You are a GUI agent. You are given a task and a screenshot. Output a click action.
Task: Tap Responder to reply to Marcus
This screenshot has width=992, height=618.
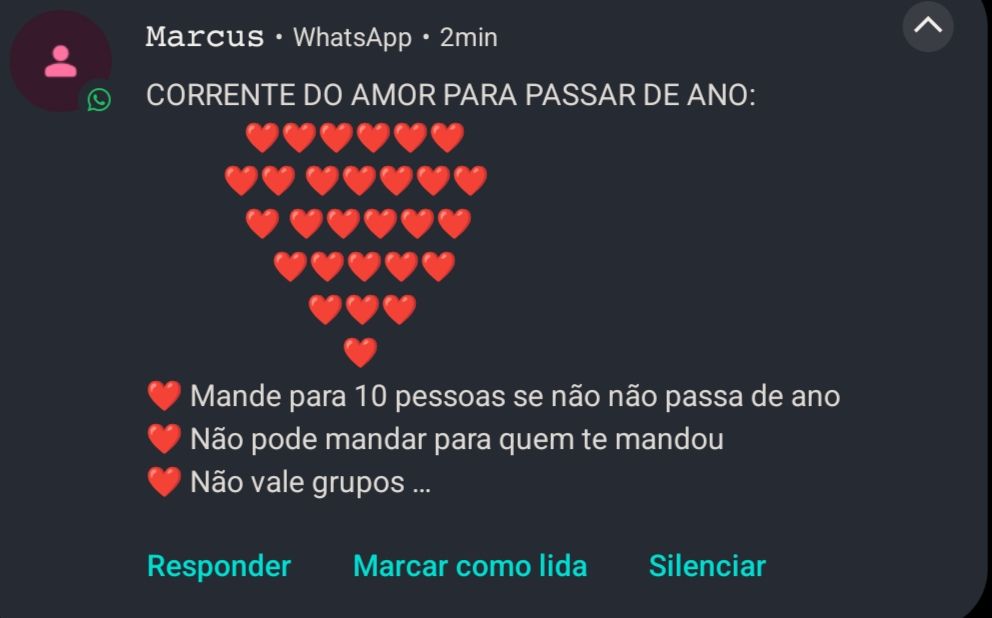coord(219,566)
